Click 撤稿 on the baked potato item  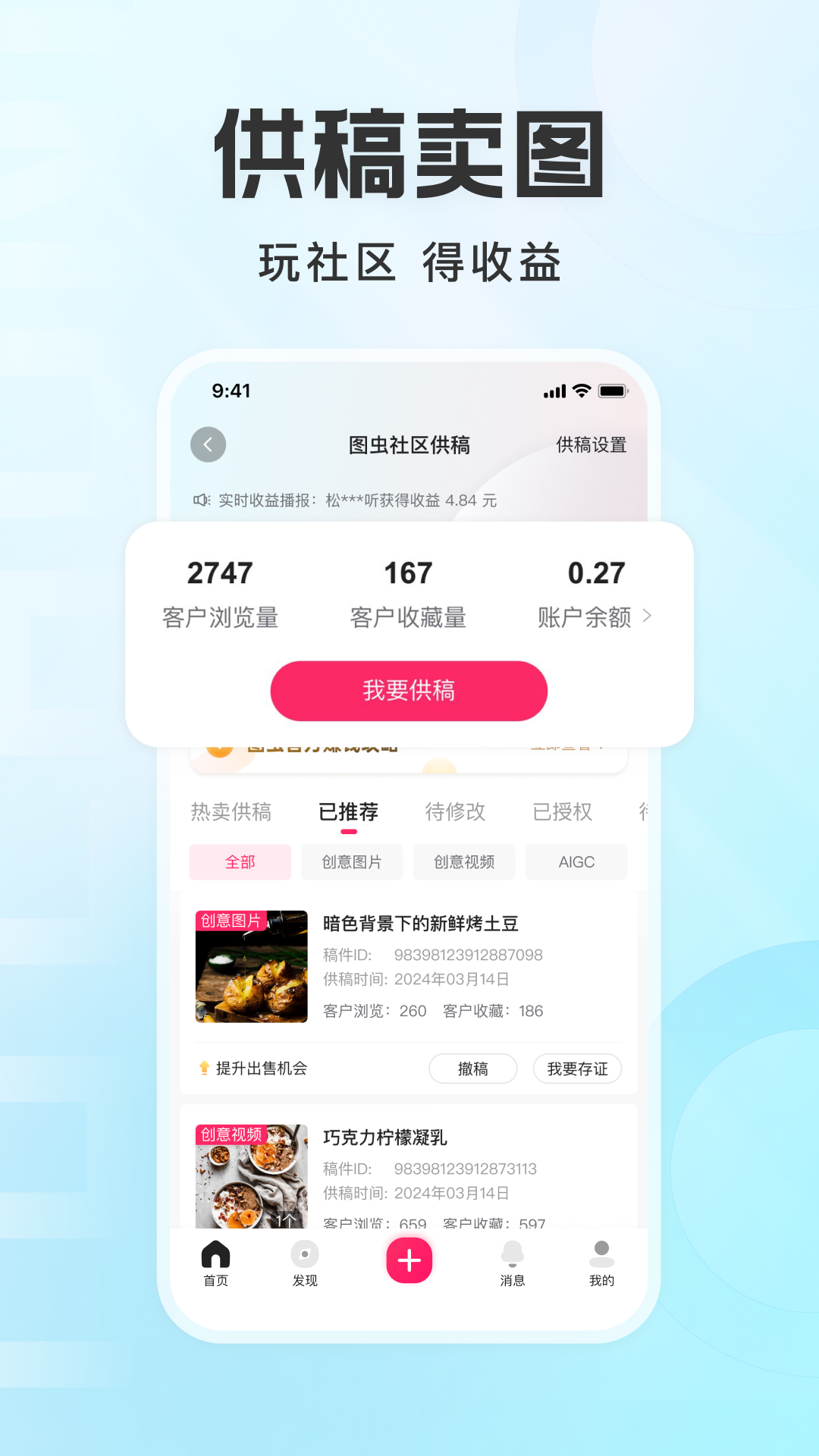click(x=472, y=1068)
